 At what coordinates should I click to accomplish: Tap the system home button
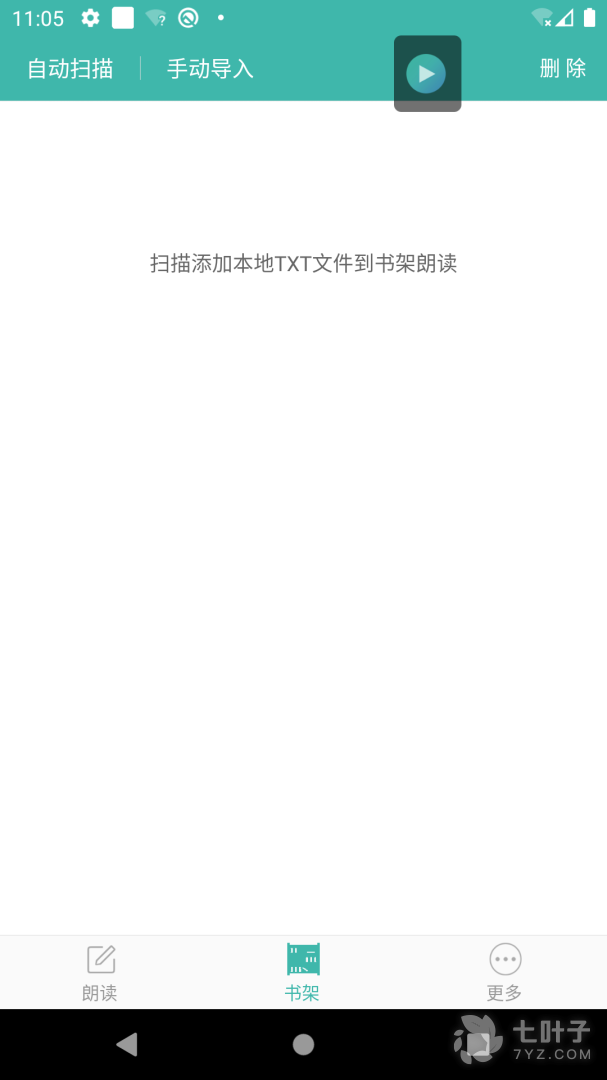pos(303,1045)
